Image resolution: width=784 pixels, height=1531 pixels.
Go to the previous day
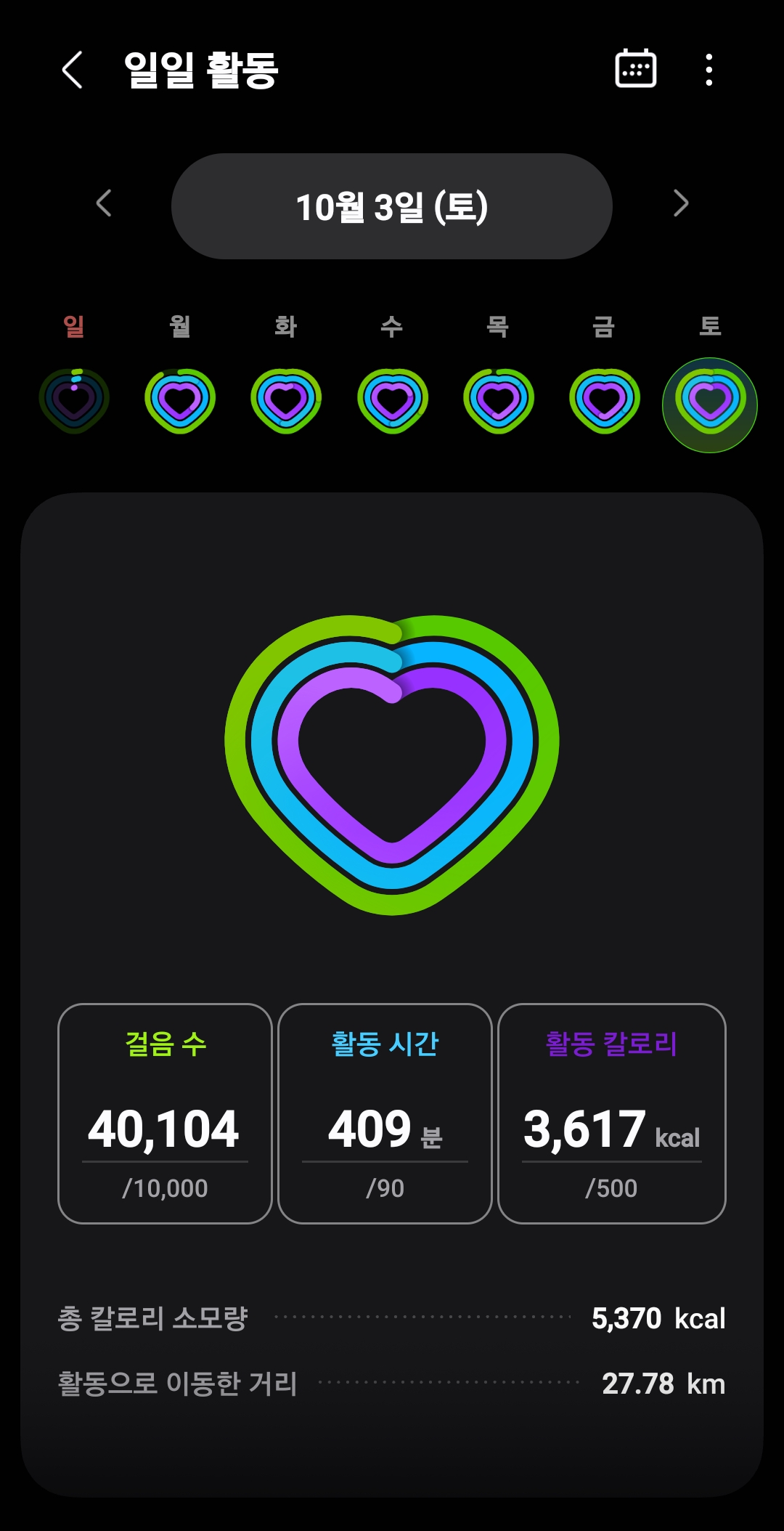(x=104, y=203)
